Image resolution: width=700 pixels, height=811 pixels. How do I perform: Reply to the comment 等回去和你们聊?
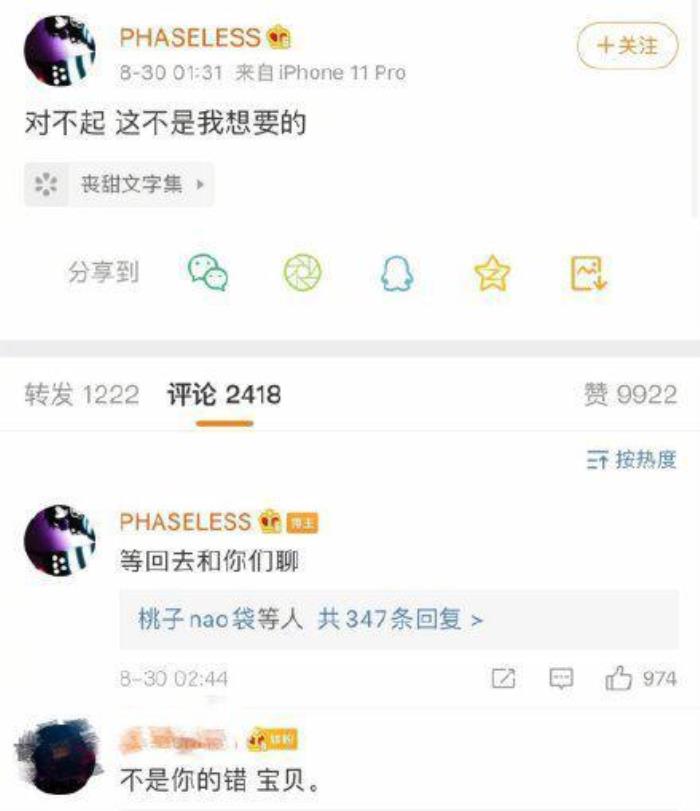pos(562,679)
